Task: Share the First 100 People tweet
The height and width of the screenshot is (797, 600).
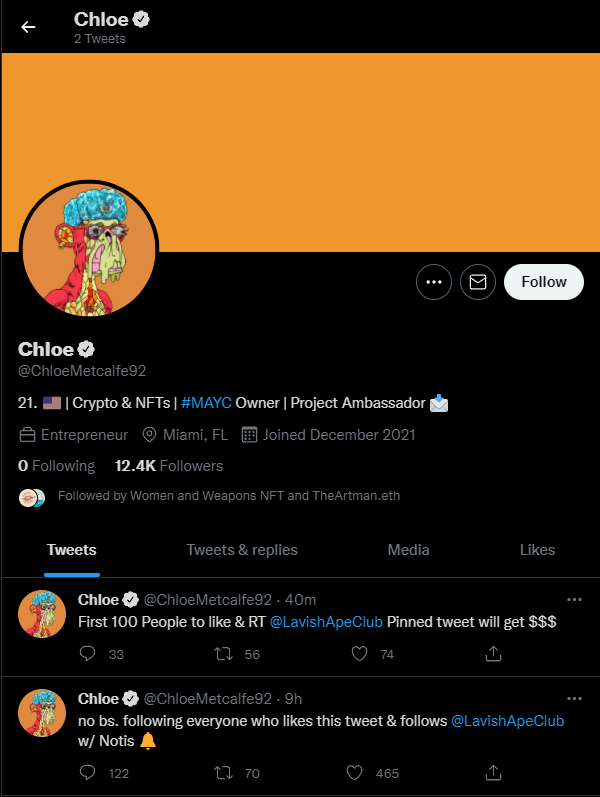Action: pyautogui.click(x=493, y=654)
